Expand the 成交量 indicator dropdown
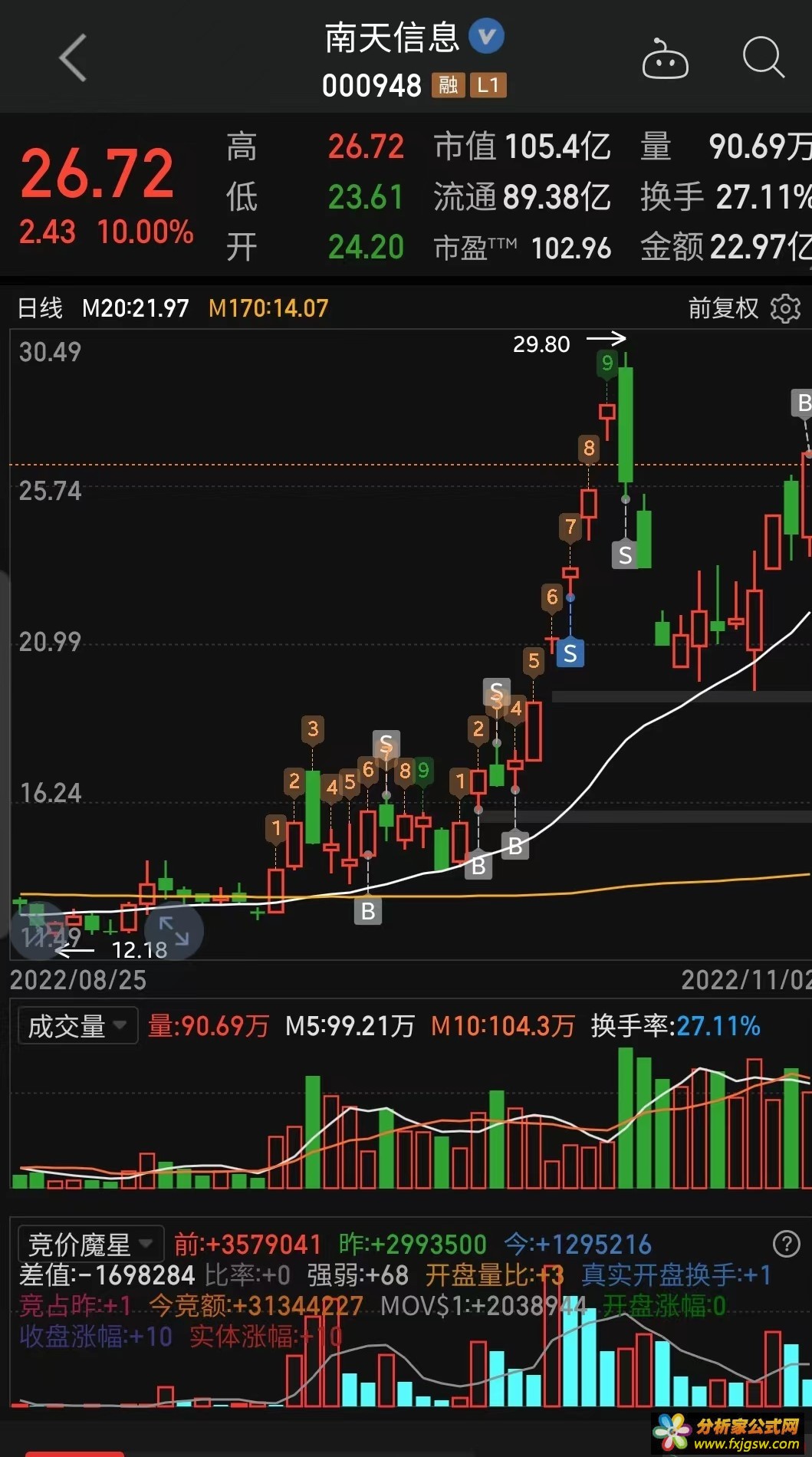812x1457 pixels. point(77,1026)
